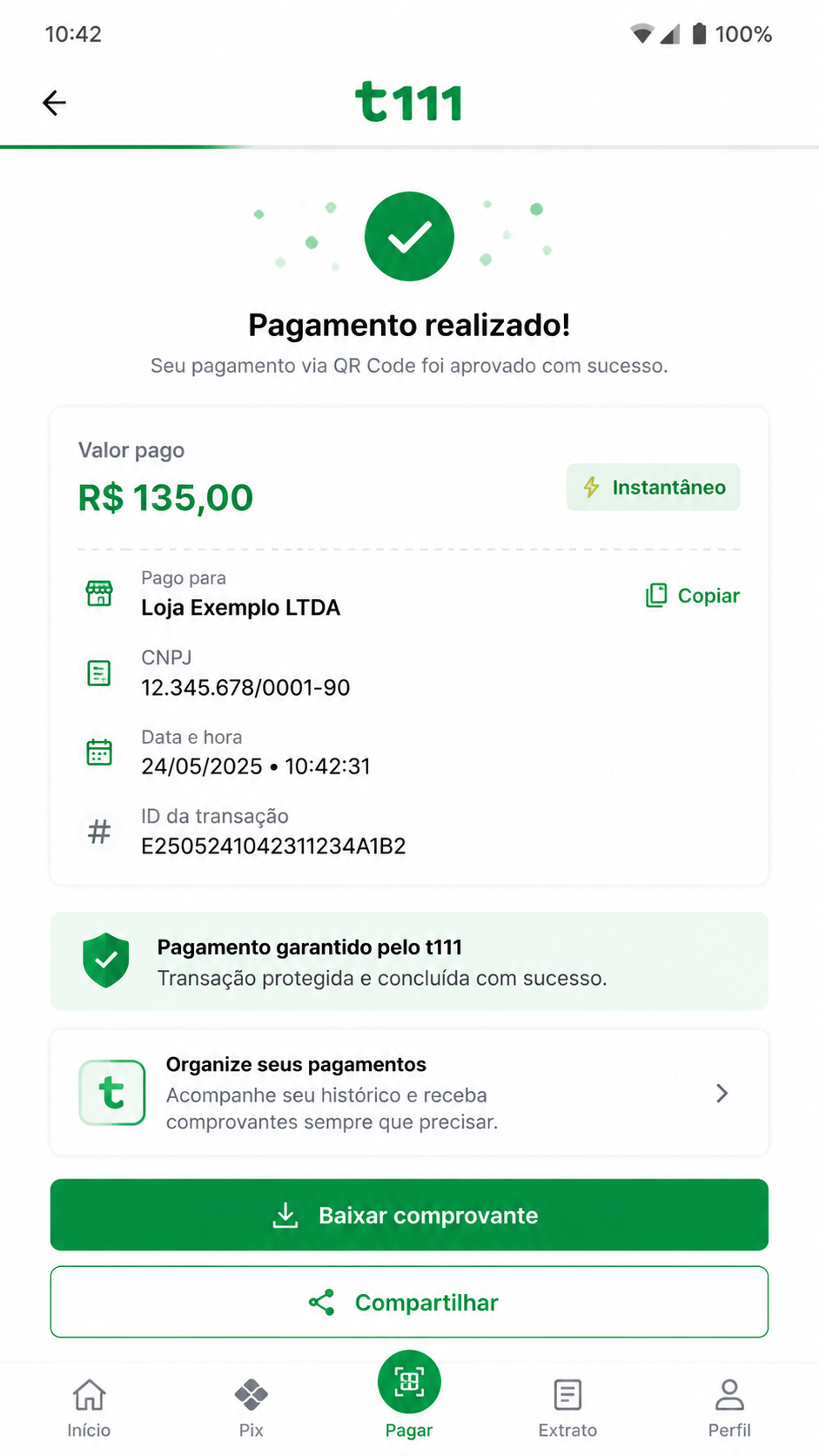
Task: Go back using the top-left arrow
Action: click(54, 103)
